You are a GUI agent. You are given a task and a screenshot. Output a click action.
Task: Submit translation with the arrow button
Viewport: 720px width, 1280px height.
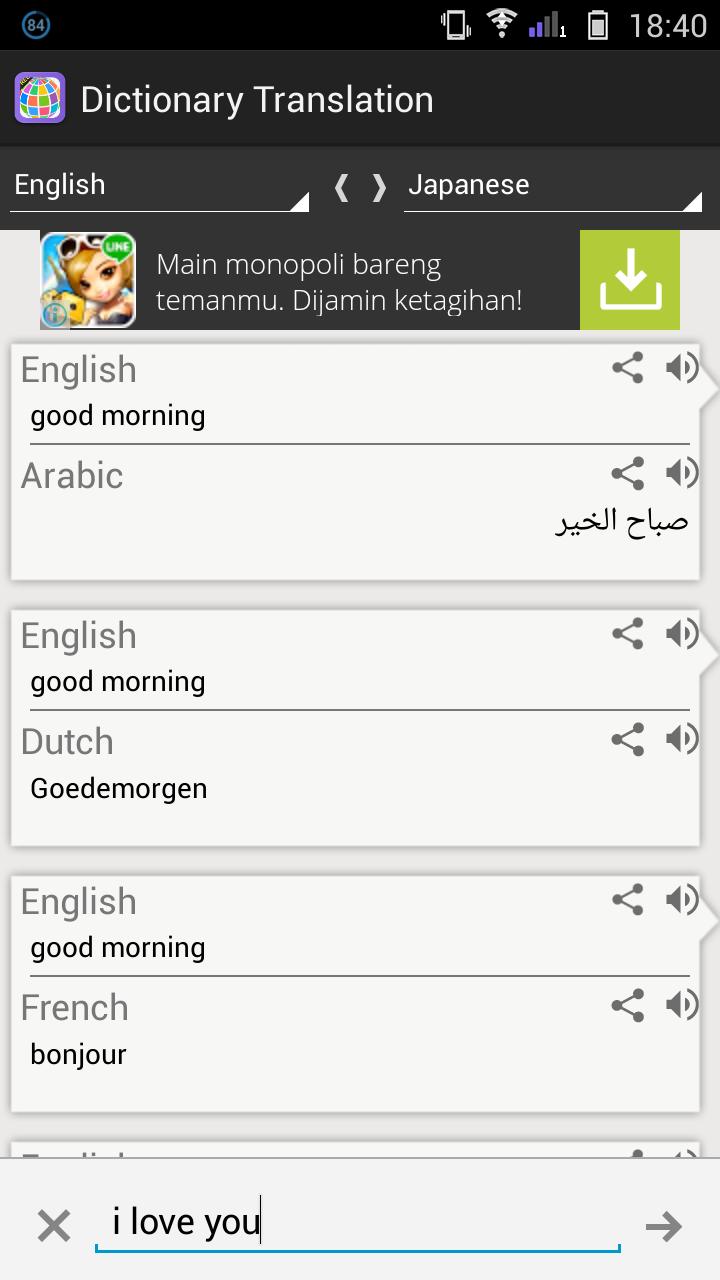coord(663,1226)
